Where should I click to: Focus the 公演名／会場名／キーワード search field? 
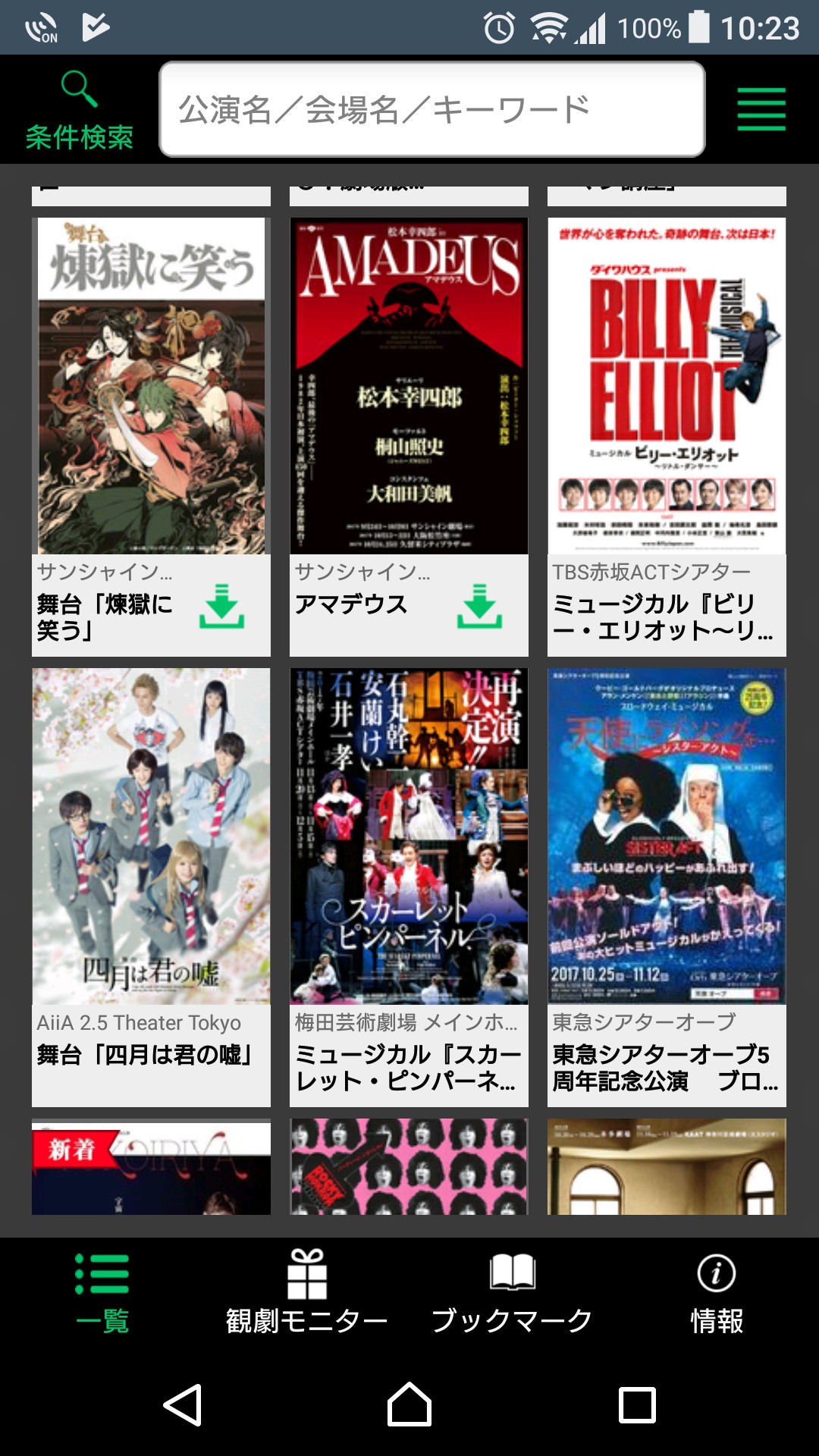point(431,109)
